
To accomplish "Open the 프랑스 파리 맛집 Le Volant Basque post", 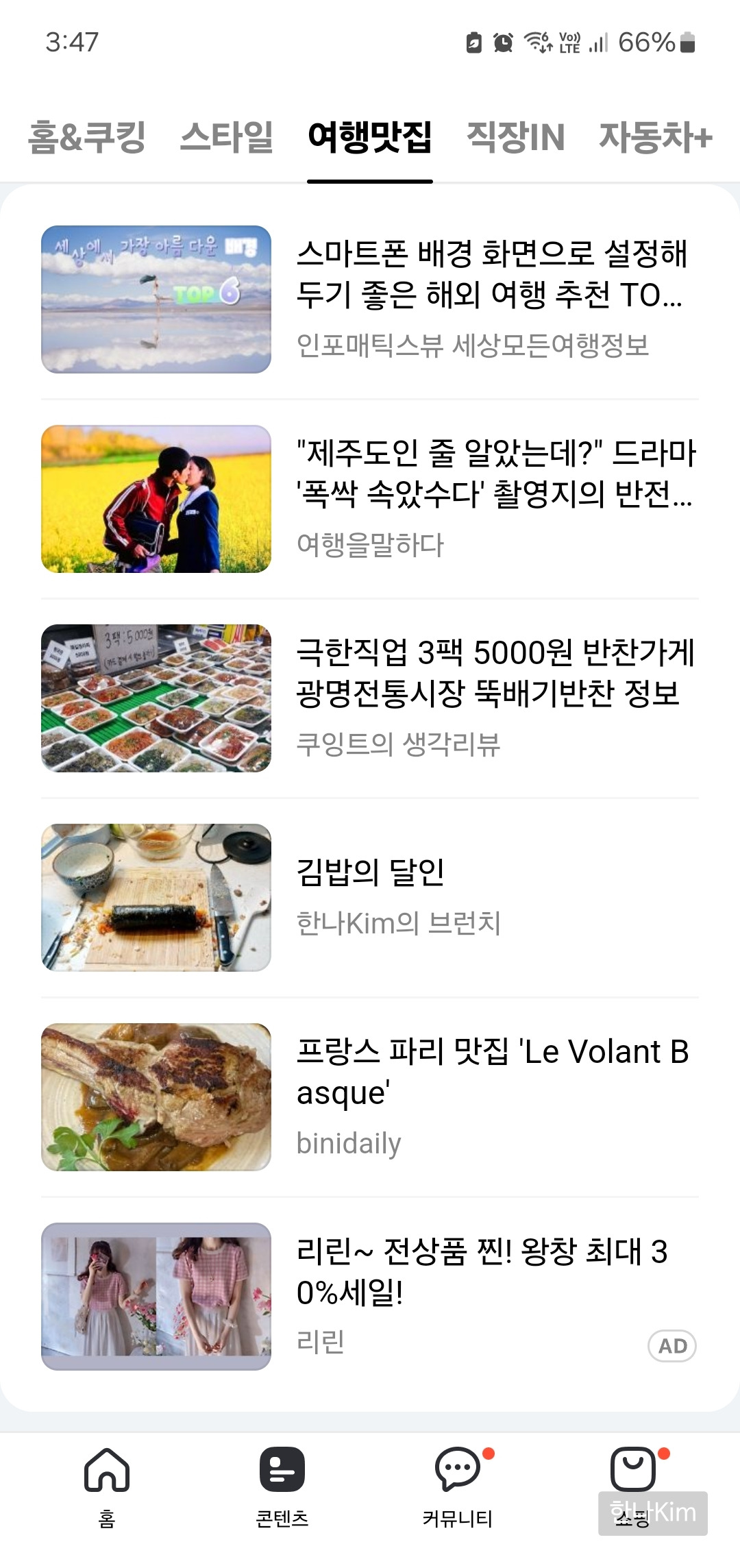I will (492, 1072).
